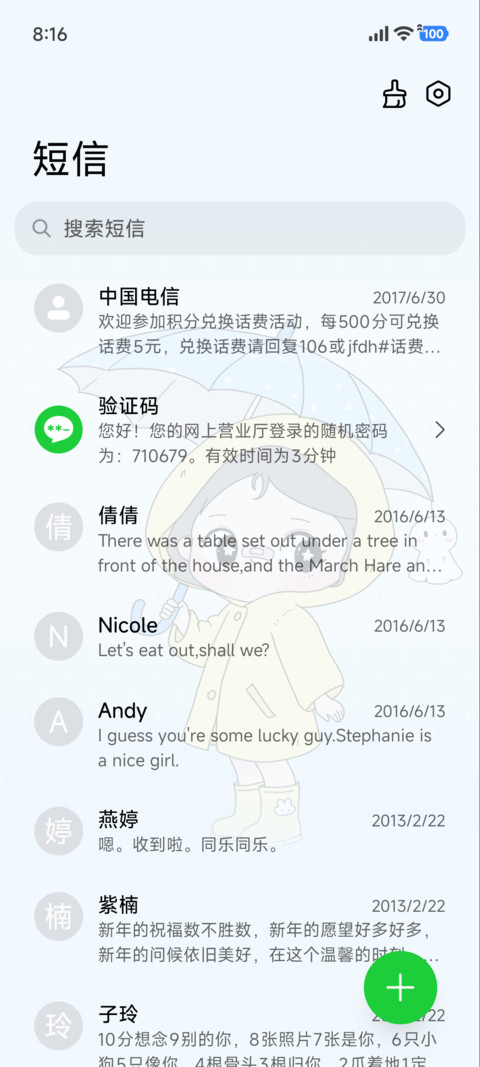Open the thread from 燕婷
The width and height of the screenshot is (480, 1067).
240,832
